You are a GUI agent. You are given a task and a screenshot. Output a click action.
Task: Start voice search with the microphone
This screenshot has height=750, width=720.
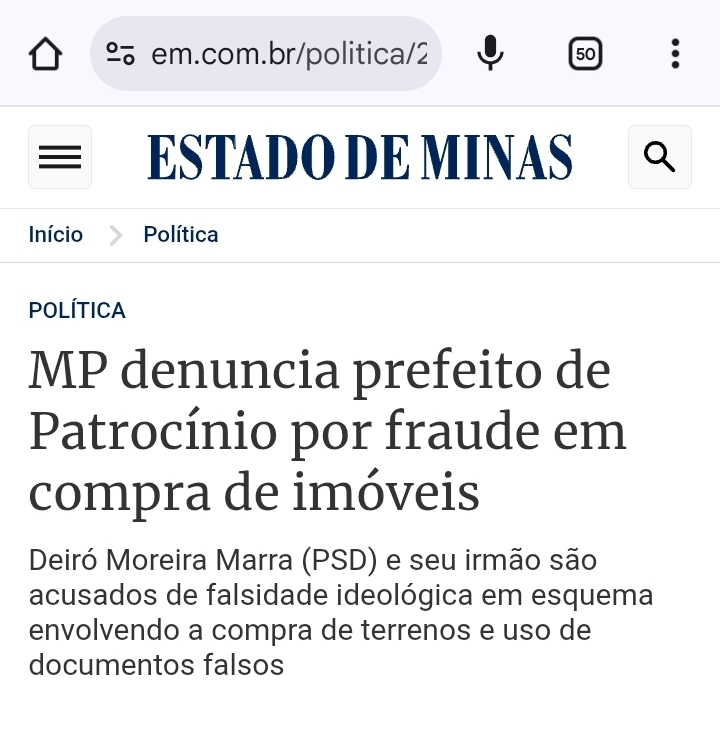pyautogui.click(x=490, y=54)
